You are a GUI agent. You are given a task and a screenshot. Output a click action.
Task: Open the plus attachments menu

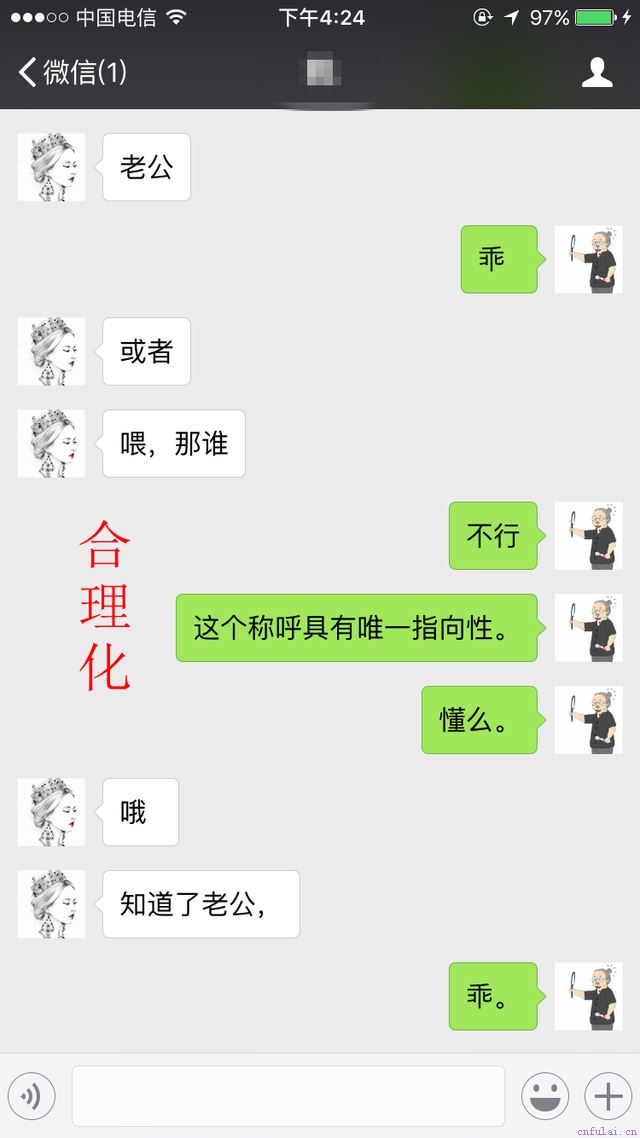608,1097
